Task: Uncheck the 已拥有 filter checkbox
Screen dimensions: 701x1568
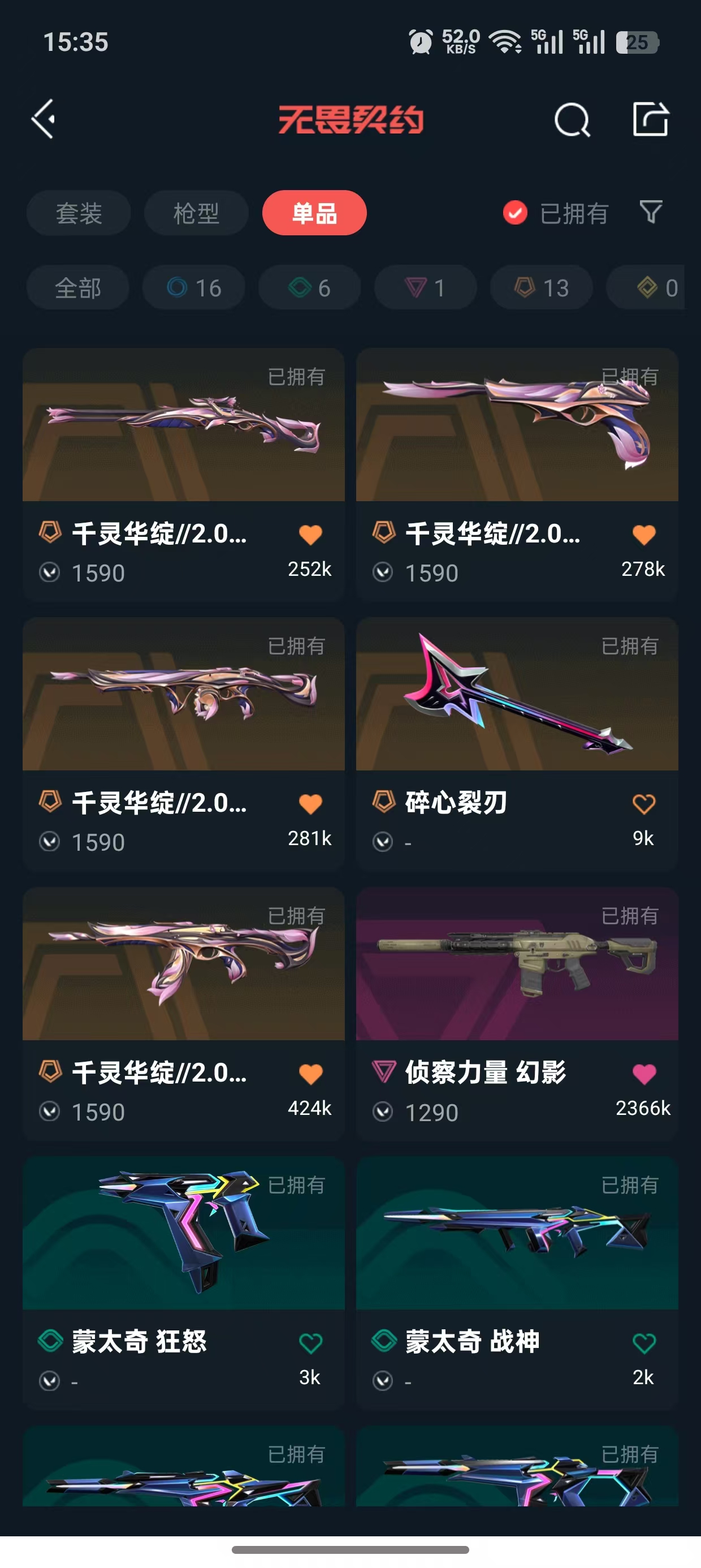Action: tap(515, 213)
